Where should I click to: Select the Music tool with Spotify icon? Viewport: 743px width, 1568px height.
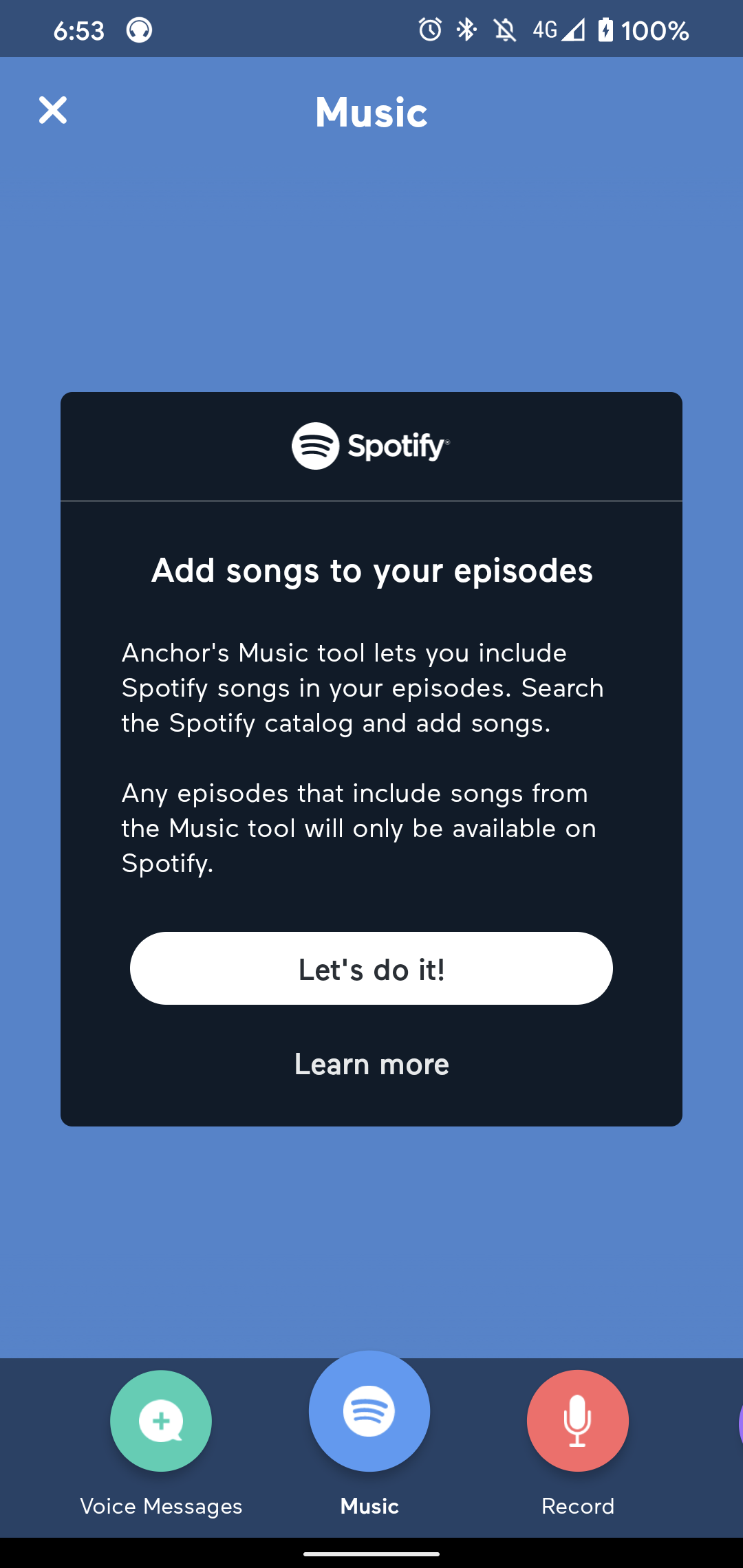click(369, 1411)
